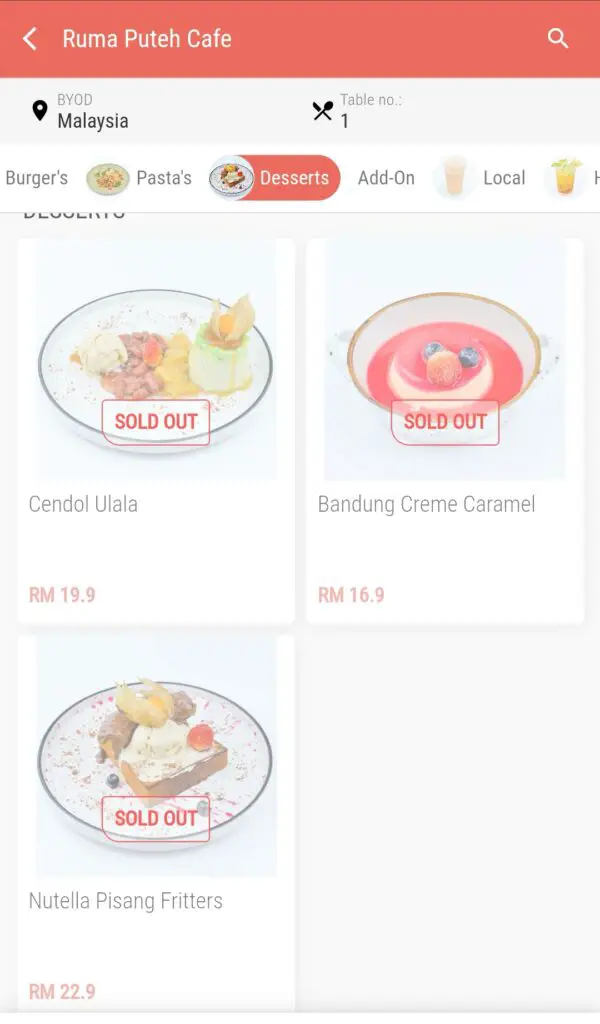Screen dimensions: 600x1024
Task: Open the Nutella Pisang Fritters card
Action: pyautogui.click(x=156, y=824)
